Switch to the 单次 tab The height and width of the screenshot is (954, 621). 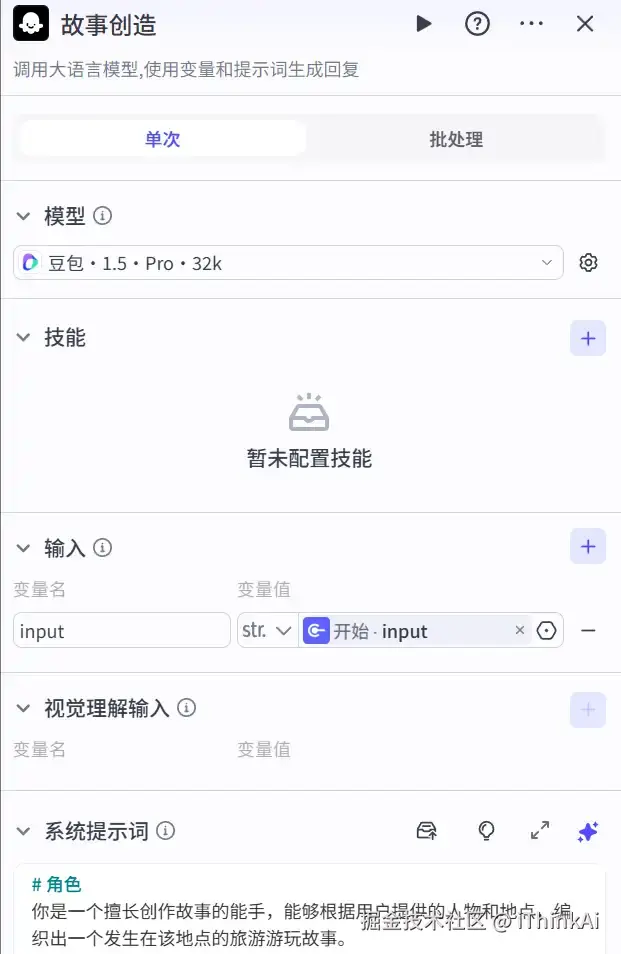click(163, 139)
